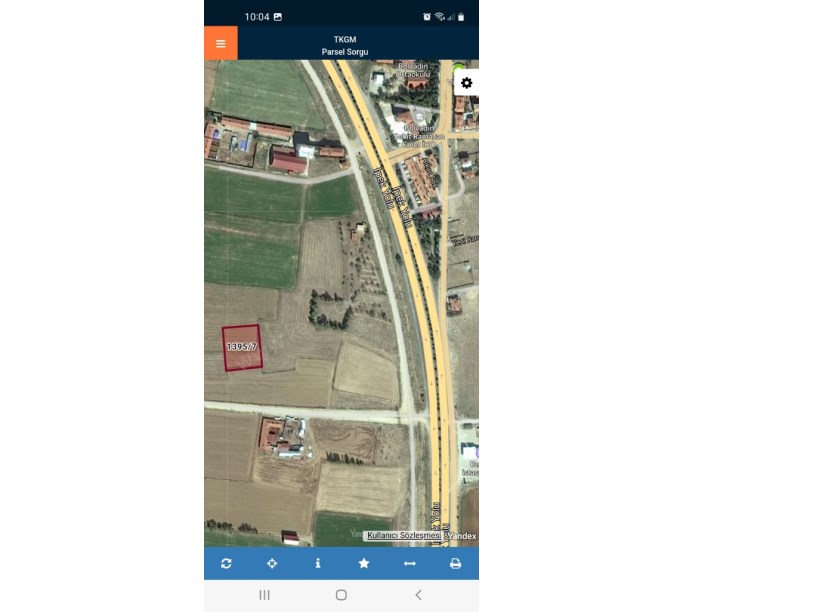The image size is (816, 612).
Task: Add parcel to favorites with star icon
Action: click(364, 564)
